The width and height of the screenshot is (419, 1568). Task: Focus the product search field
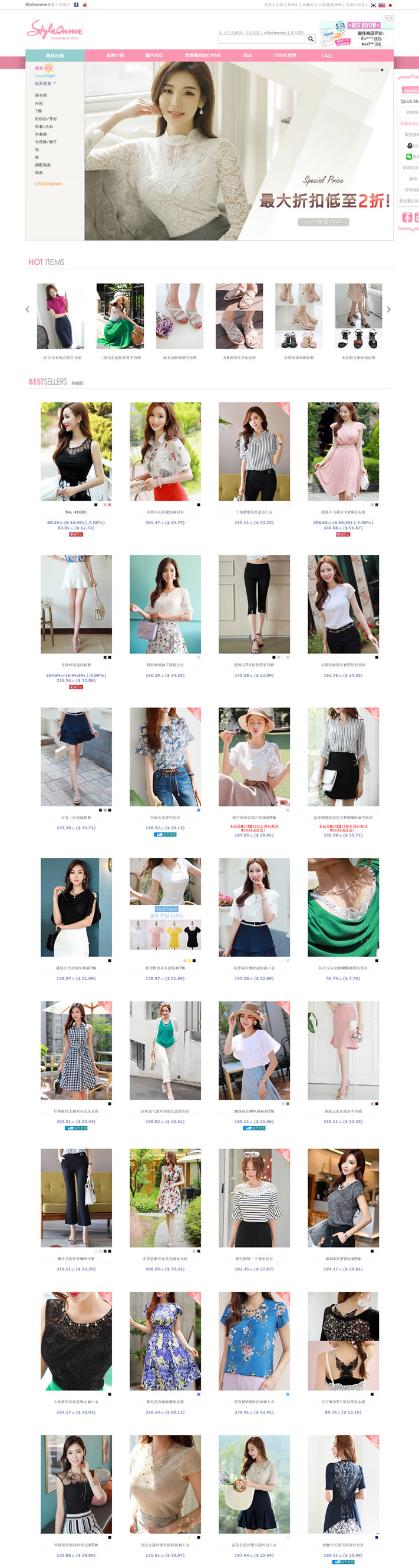coord(261,39)
